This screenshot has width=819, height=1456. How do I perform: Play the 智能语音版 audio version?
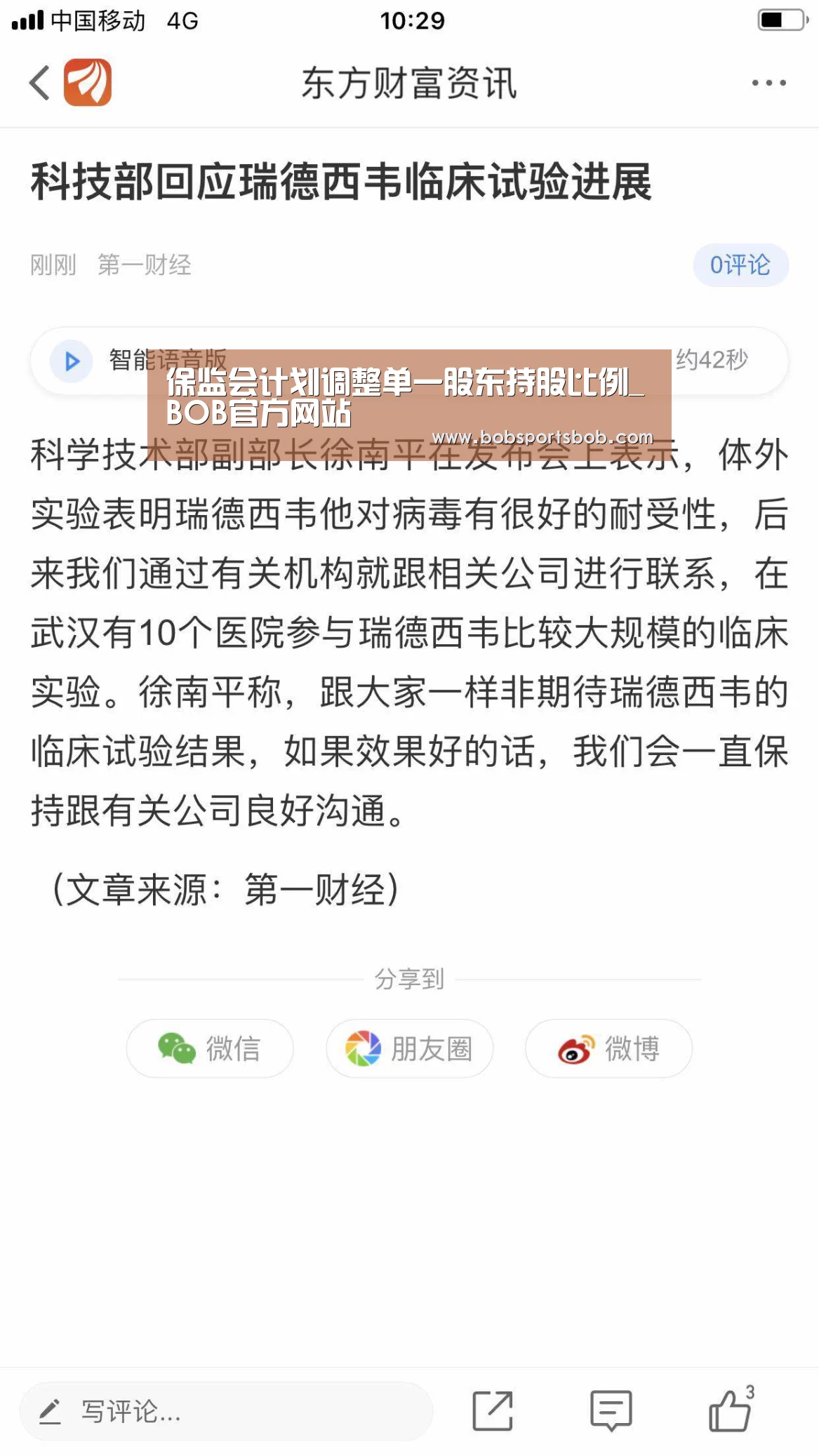pyautogui.click(x=72, y=361)
